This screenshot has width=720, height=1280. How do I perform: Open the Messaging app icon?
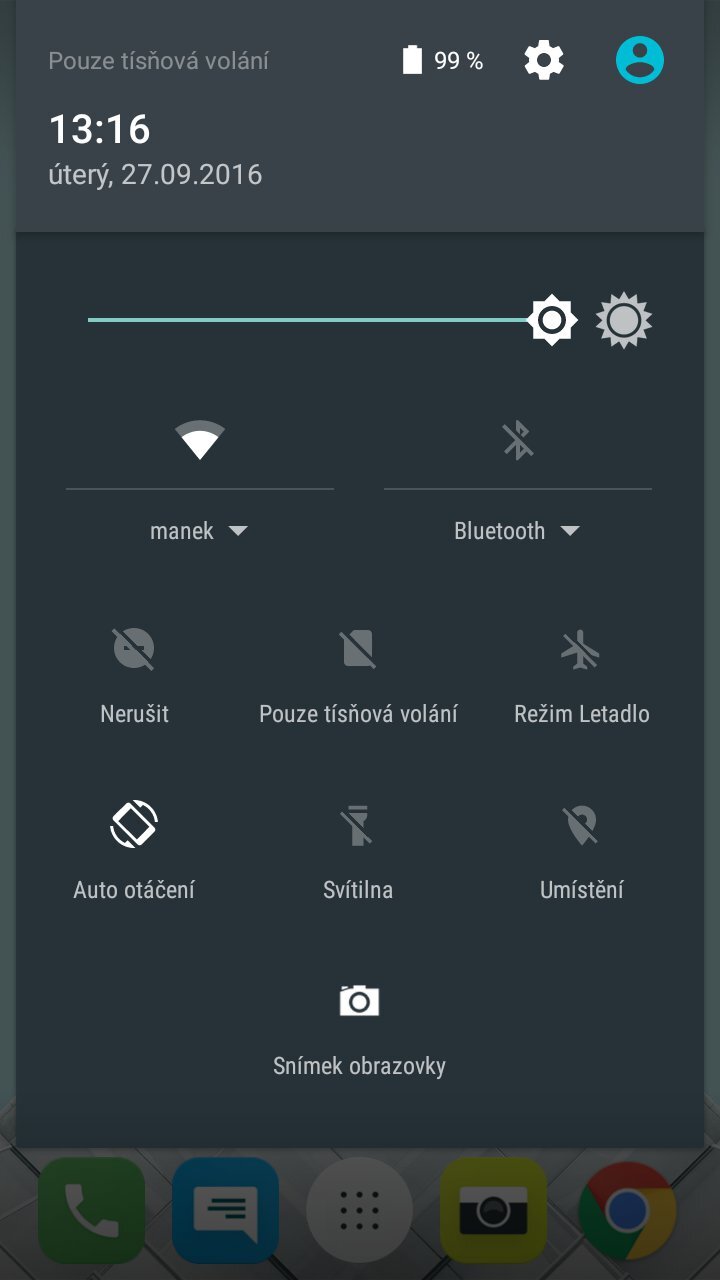click(x=224, y=1210)
